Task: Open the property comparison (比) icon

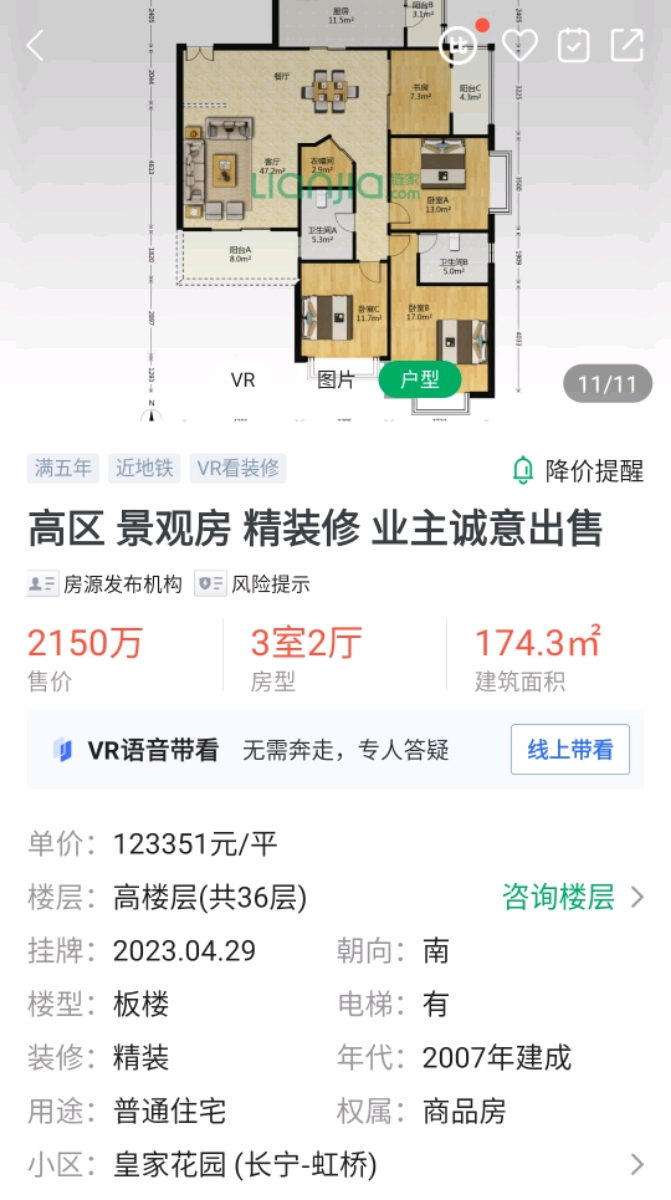Action: pos(458,45)
